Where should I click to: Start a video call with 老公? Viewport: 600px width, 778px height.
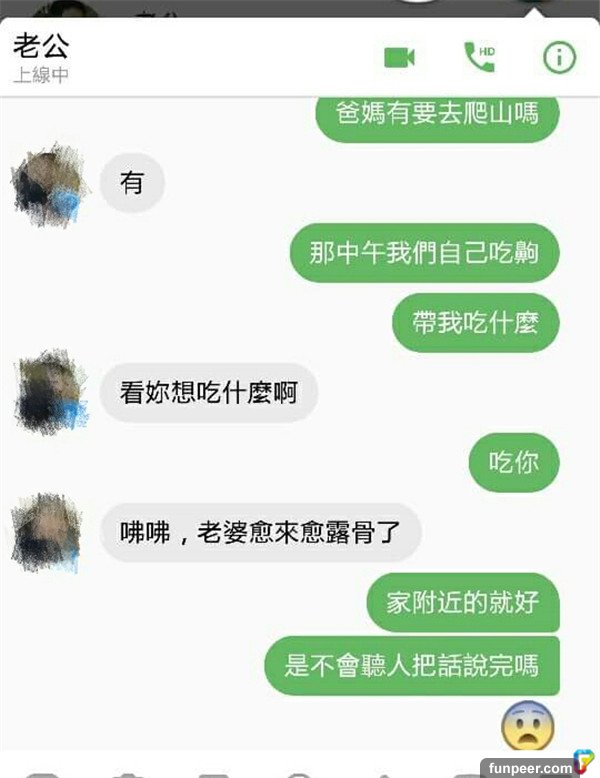pyautogui.click(x=399, y=58)
